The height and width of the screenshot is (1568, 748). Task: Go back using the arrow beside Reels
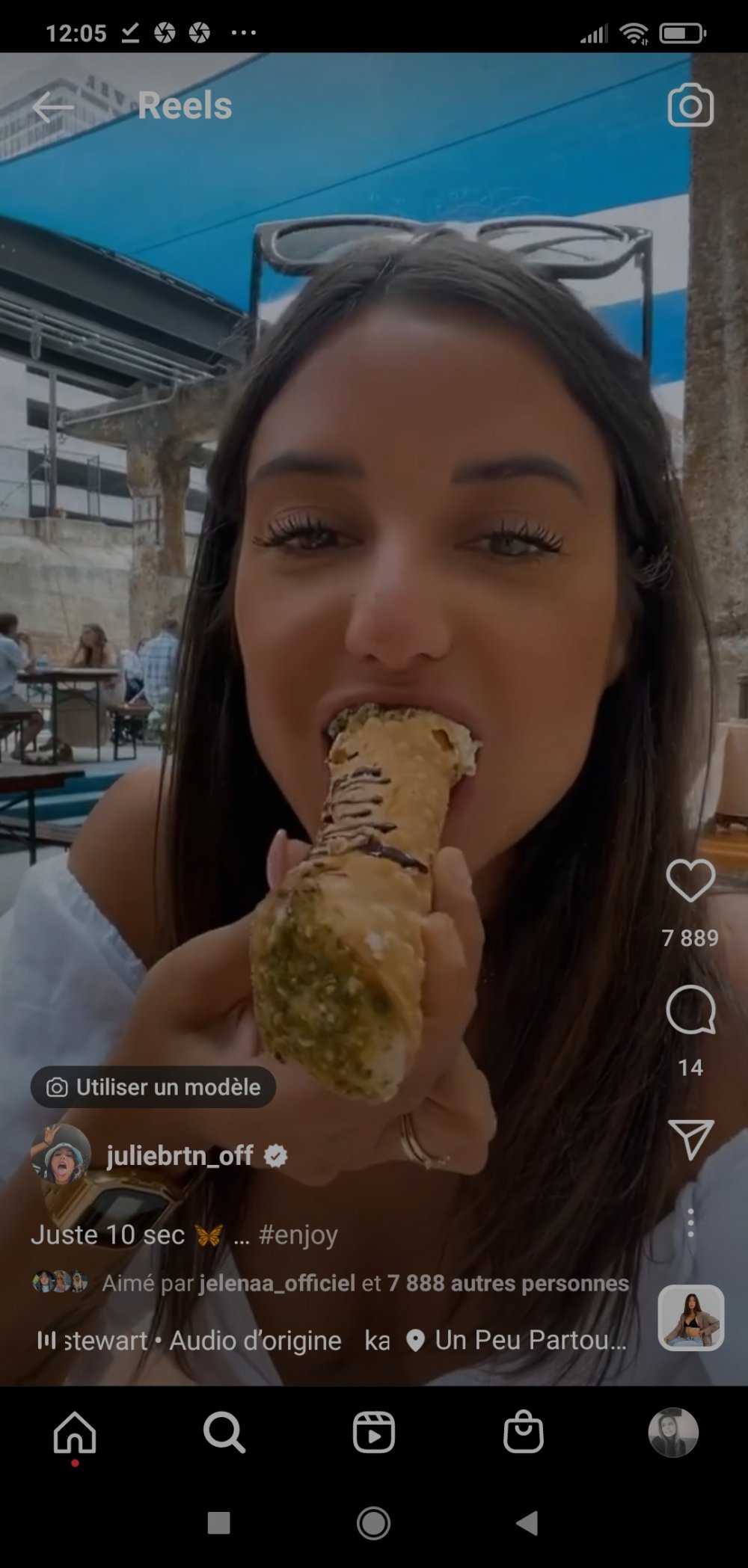click(52, 107)
